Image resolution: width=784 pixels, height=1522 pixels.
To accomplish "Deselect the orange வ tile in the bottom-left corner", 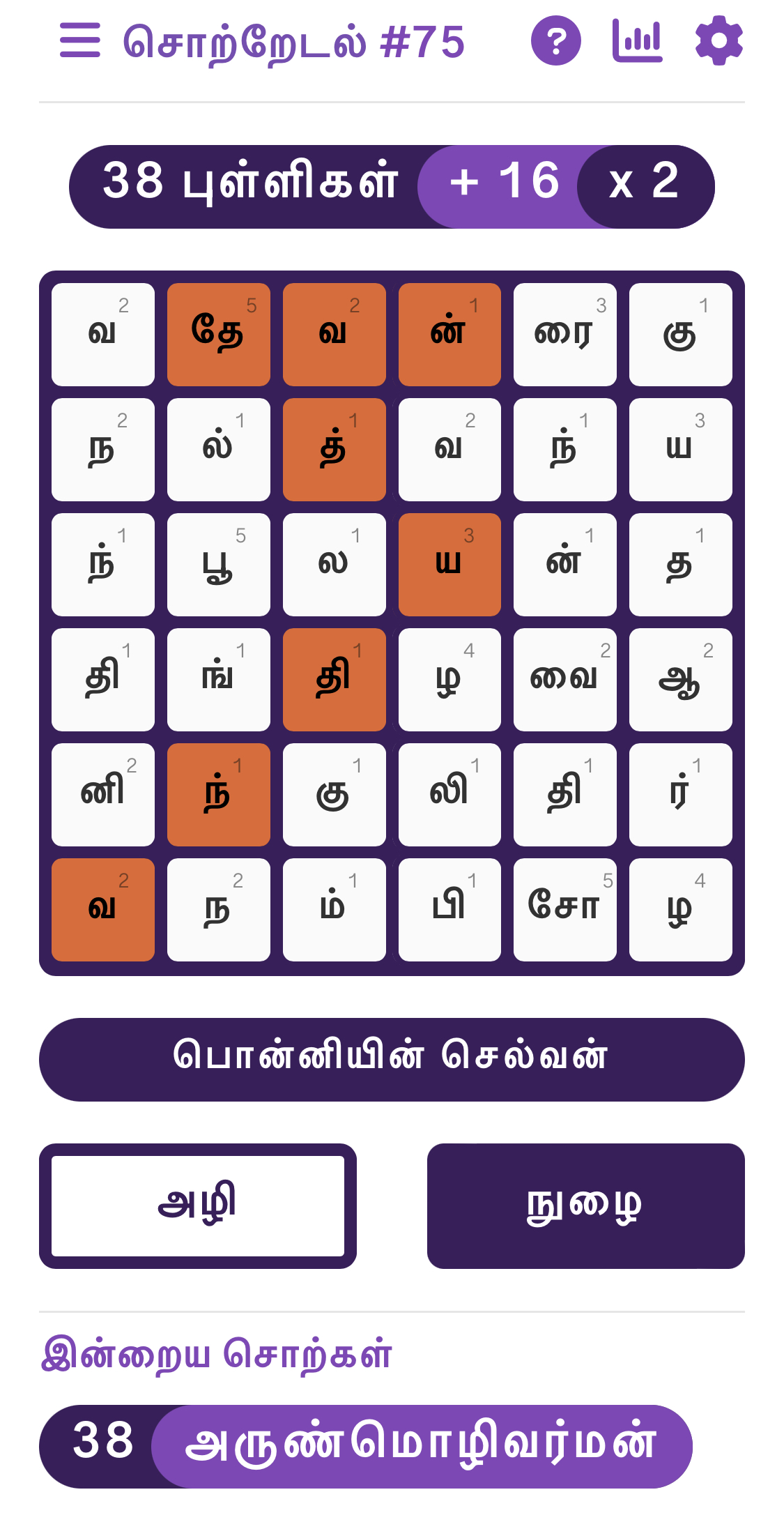I will click(102, 910).
